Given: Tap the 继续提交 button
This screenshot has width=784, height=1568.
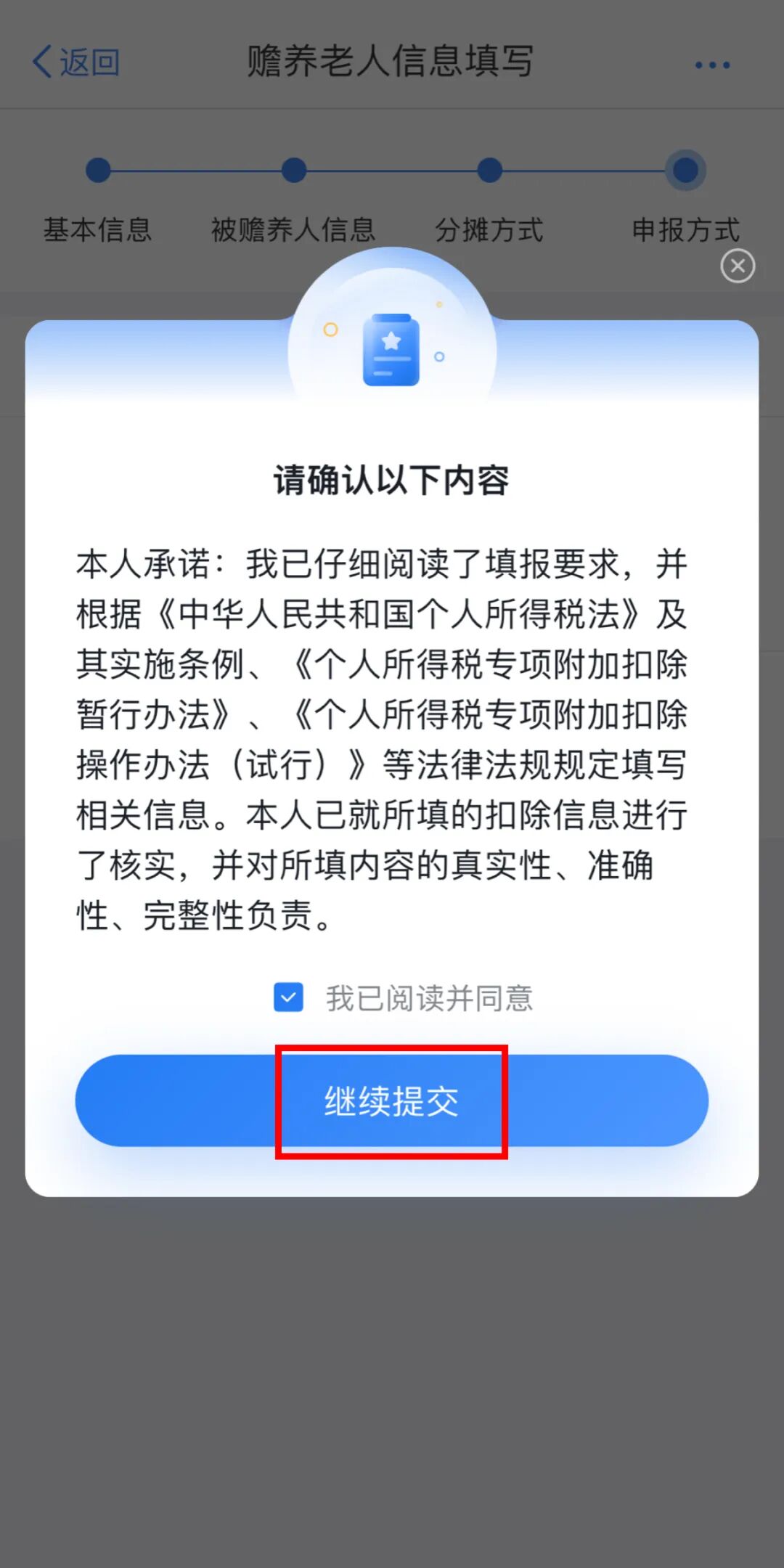Looking at the screenshot, I should click(391, 1101).
